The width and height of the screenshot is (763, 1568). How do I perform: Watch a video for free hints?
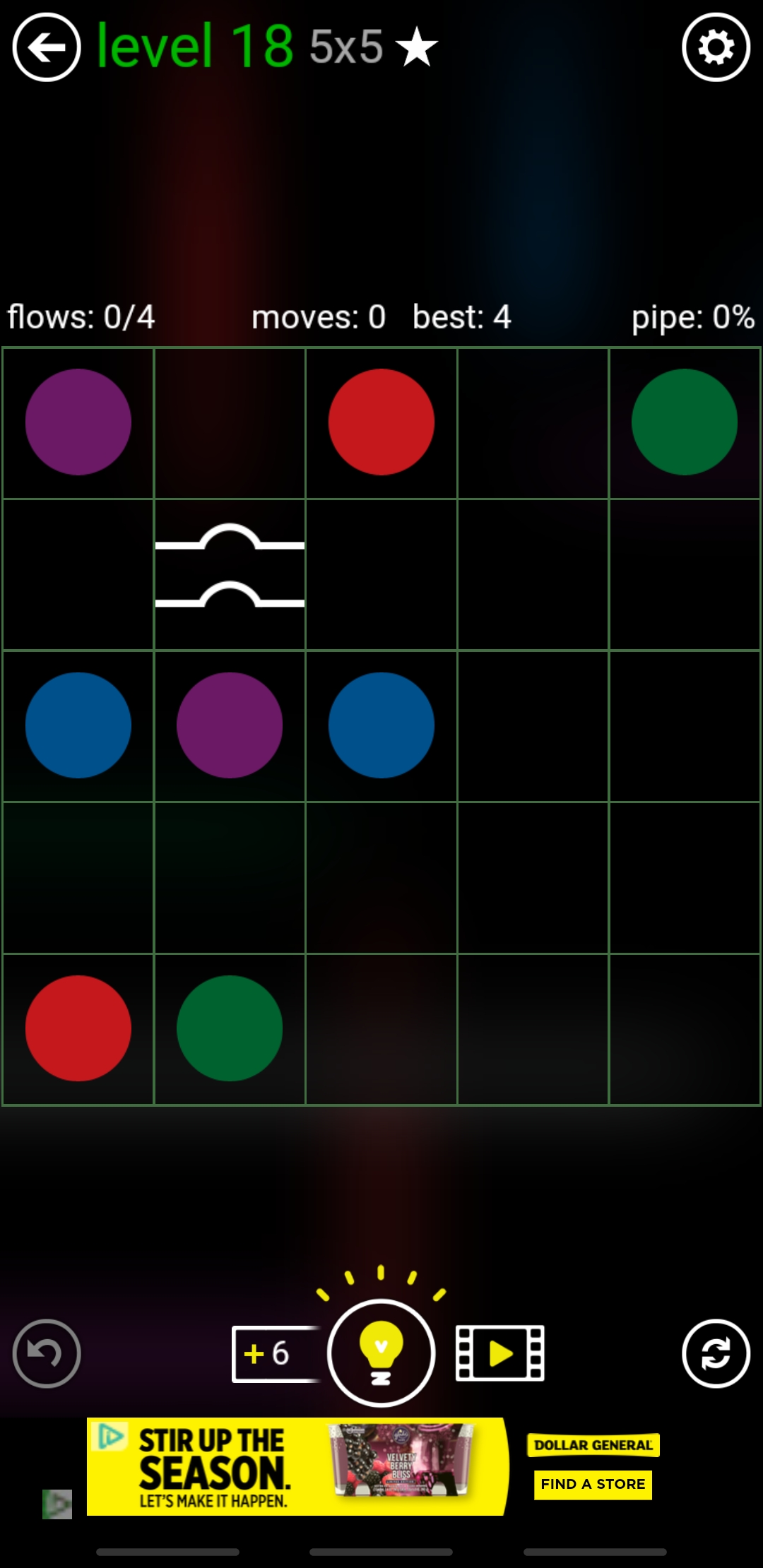pyautogui.click(x=500, y=1353)
